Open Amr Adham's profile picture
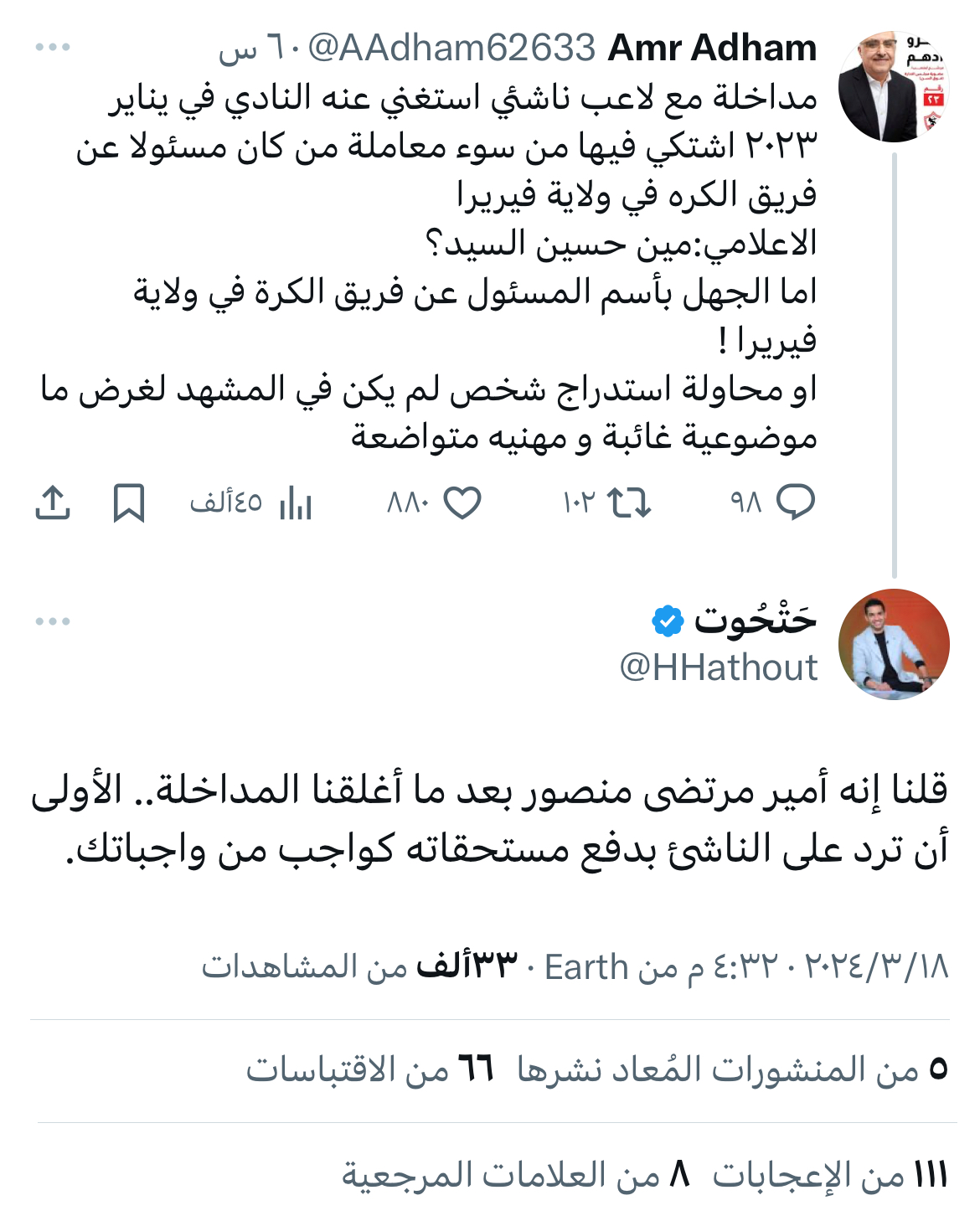Viewport: 980px width, 1221px height. coord(894,87)
